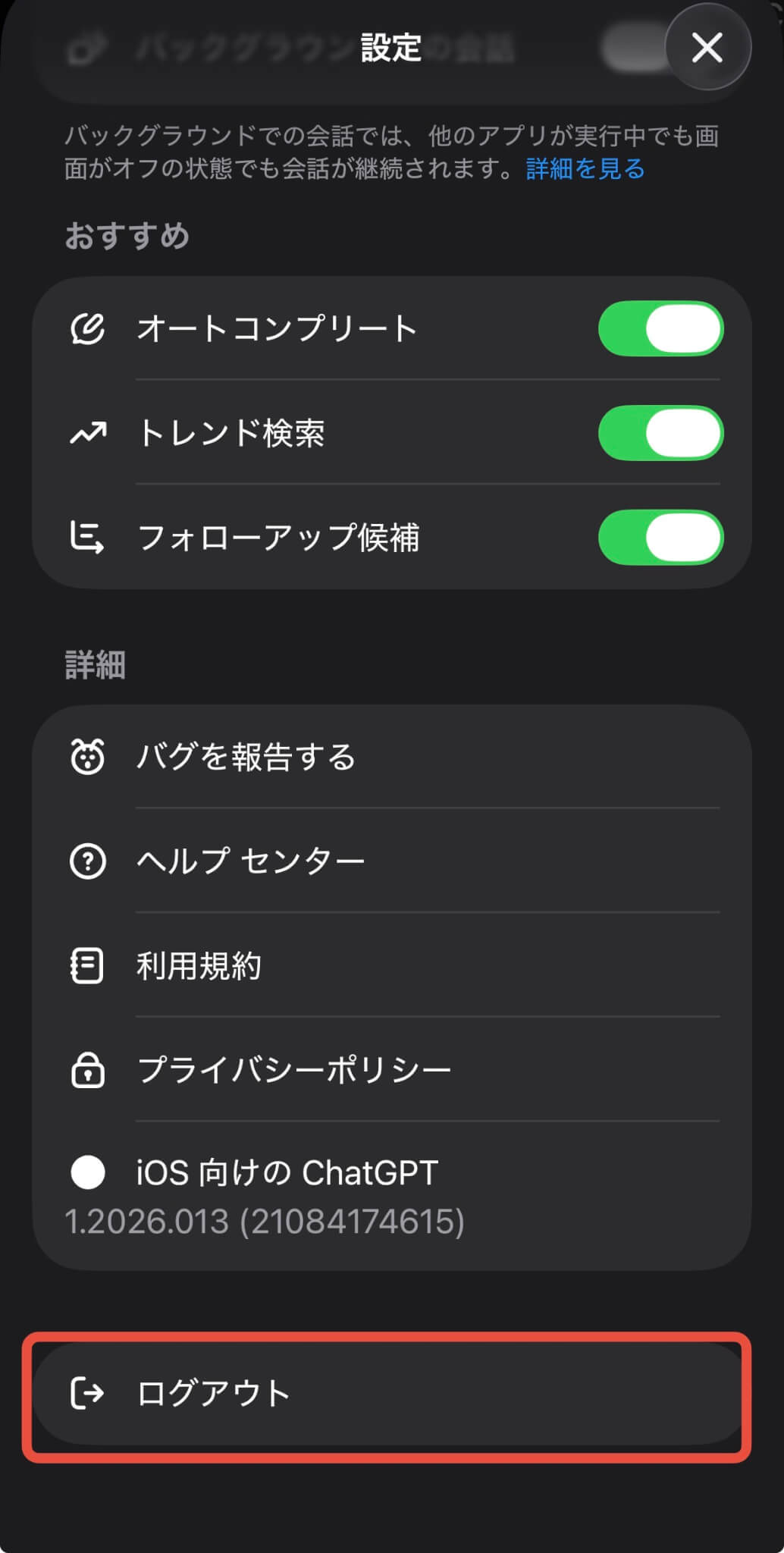Image resolution: width=784 pixels, height=1553 pixels.
Task: Turn off オートコンプリート
Action: 660,329
